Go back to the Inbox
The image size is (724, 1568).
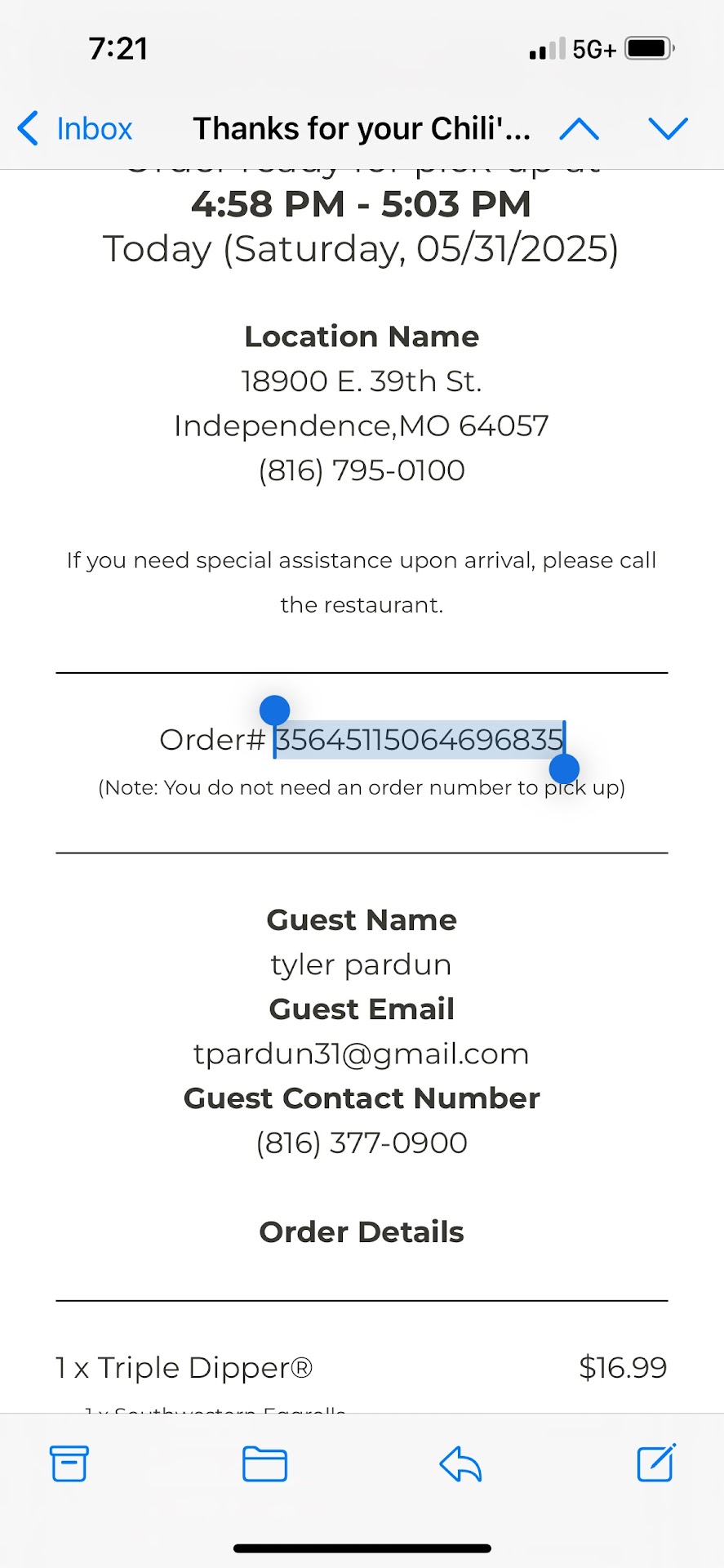pos(75,129)
